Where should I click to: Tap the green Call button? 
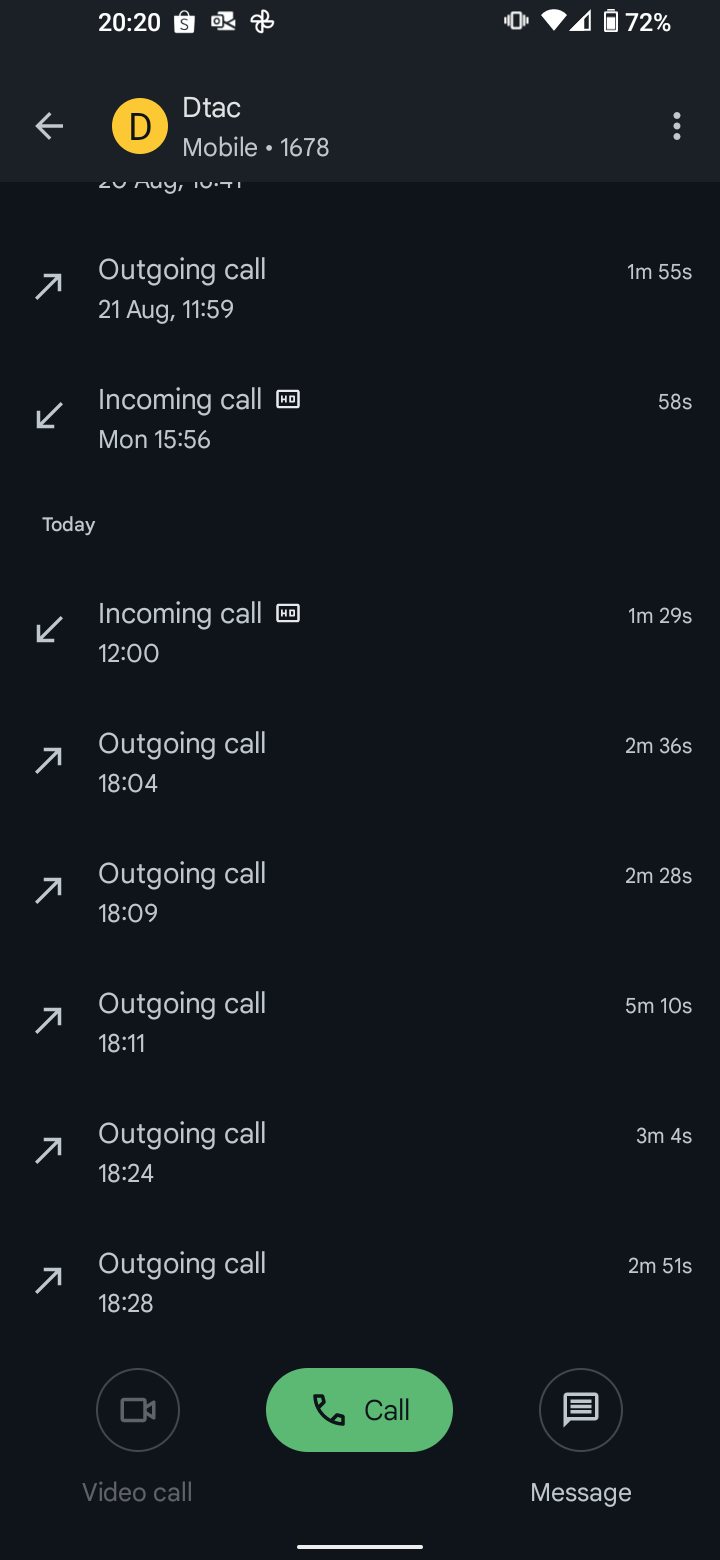point(359,1410)
